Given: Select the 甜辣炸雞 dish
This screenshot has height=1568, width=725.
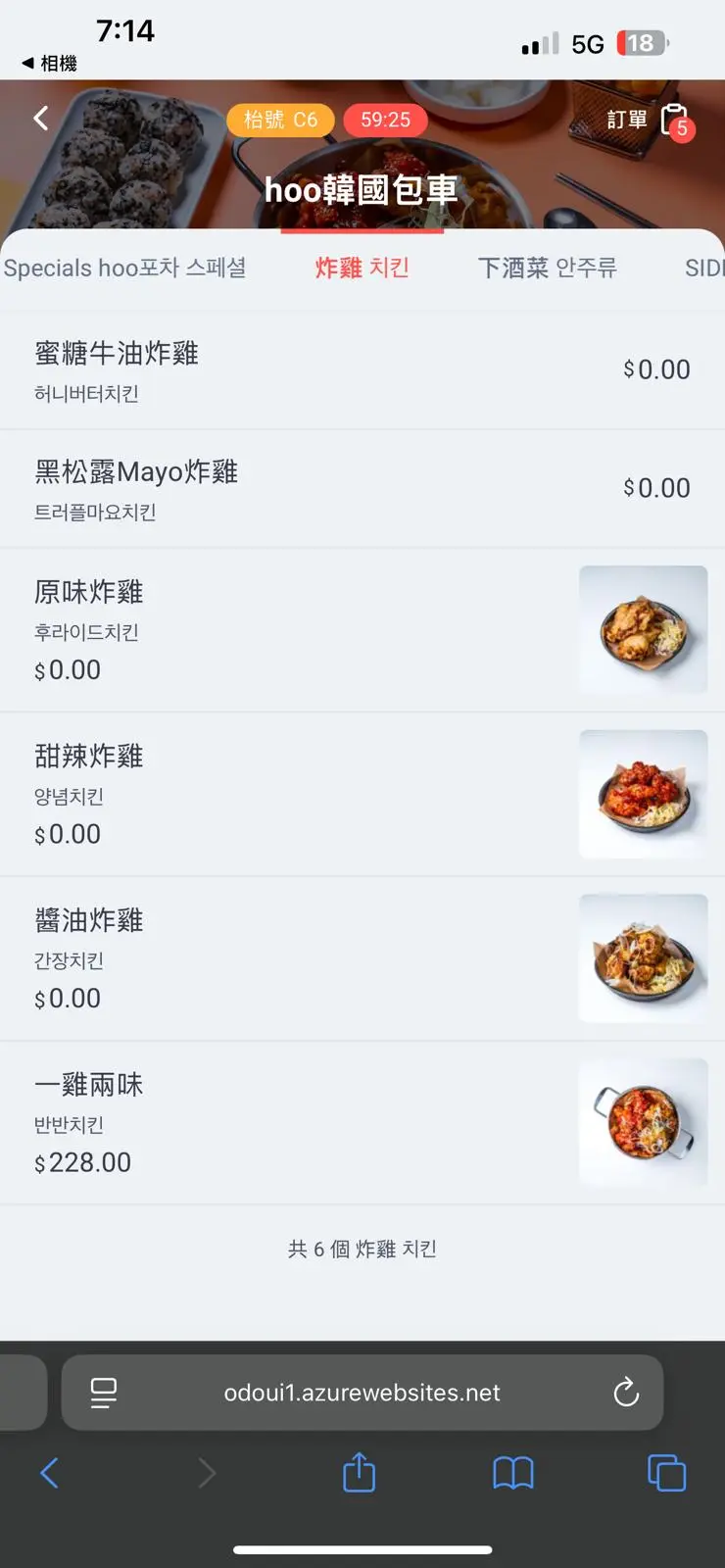Looking at the screenshot, I should (362, 794).
